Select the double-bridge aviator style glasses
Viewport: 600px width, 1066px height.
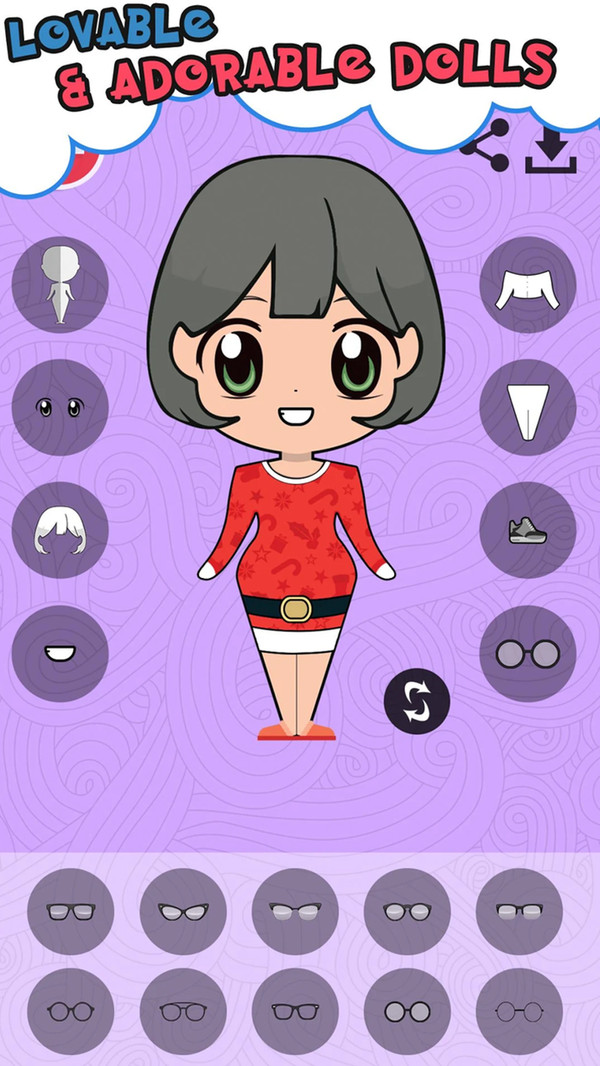point(182,1011)
